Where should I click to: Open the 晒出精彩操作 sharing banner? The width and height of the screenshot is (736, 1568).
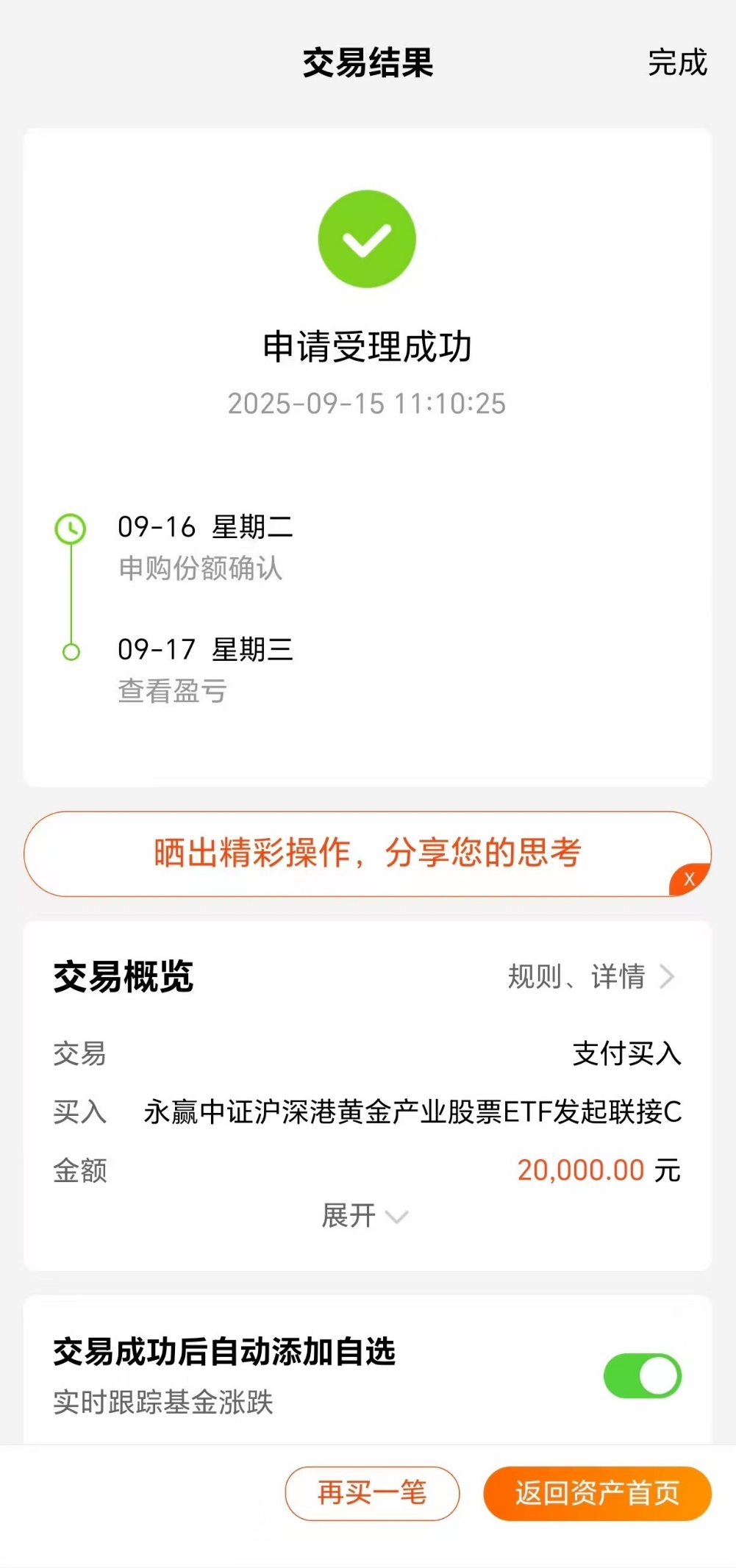pos(367,853)
